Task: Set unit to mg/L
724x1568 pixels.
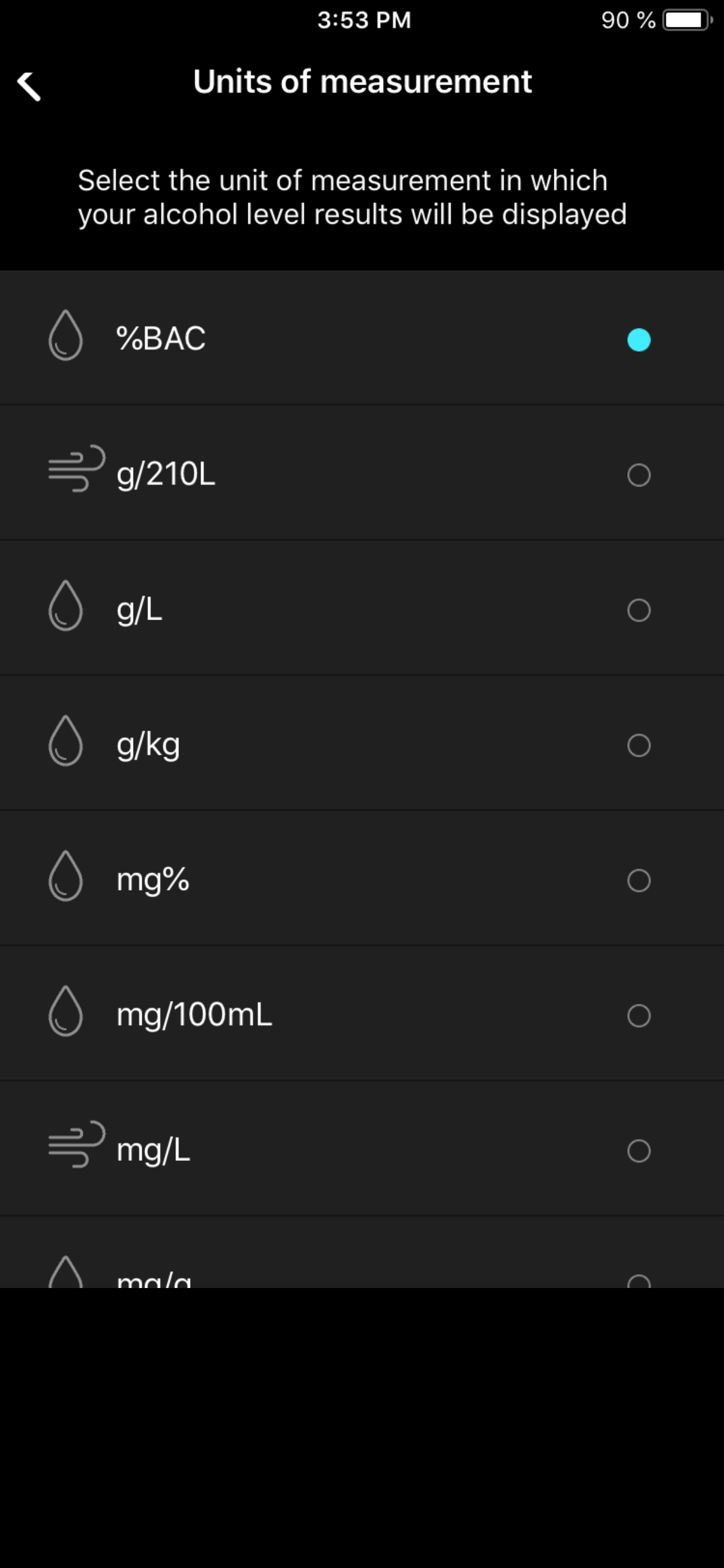Action: 362,1149
